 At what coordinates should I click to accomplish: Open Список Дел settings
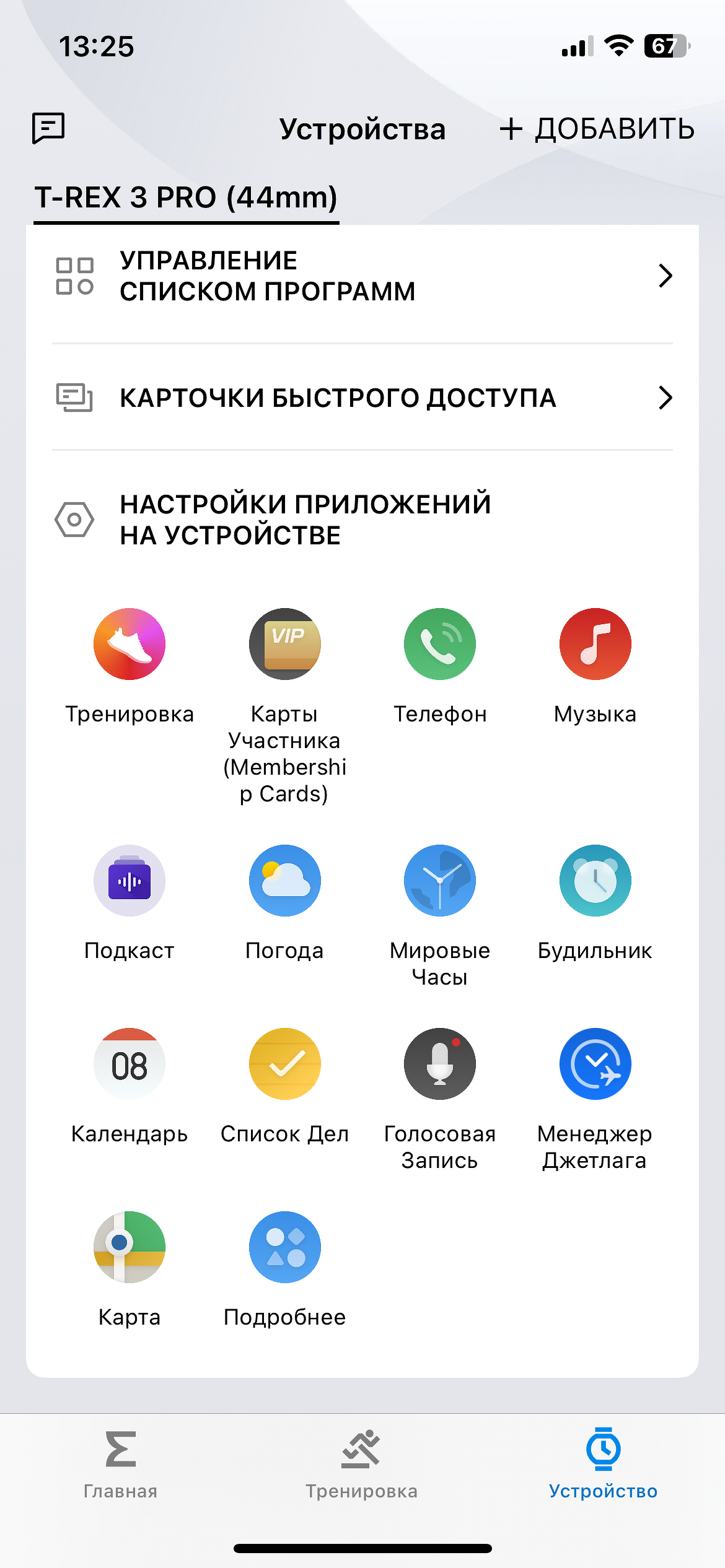(x=284, y=1064)
